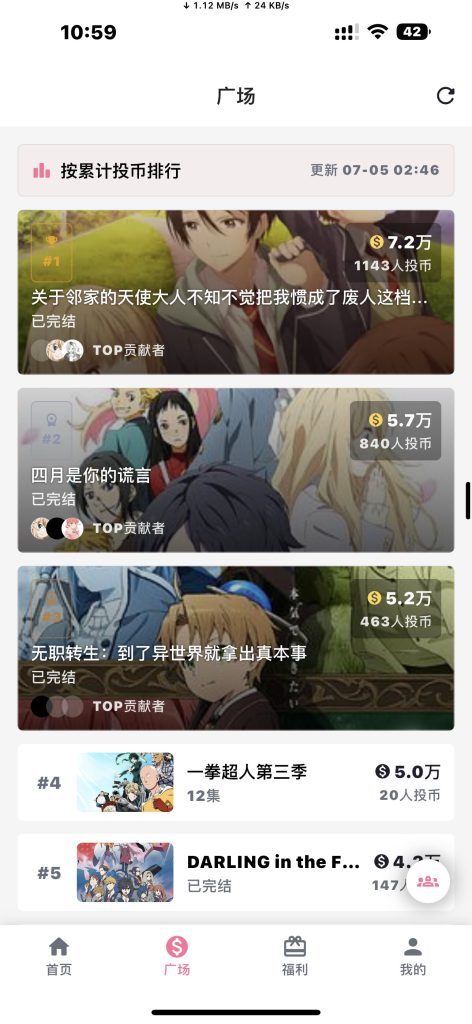Refresh the 广场 page
472x1024 pixels.
[445, 96]
